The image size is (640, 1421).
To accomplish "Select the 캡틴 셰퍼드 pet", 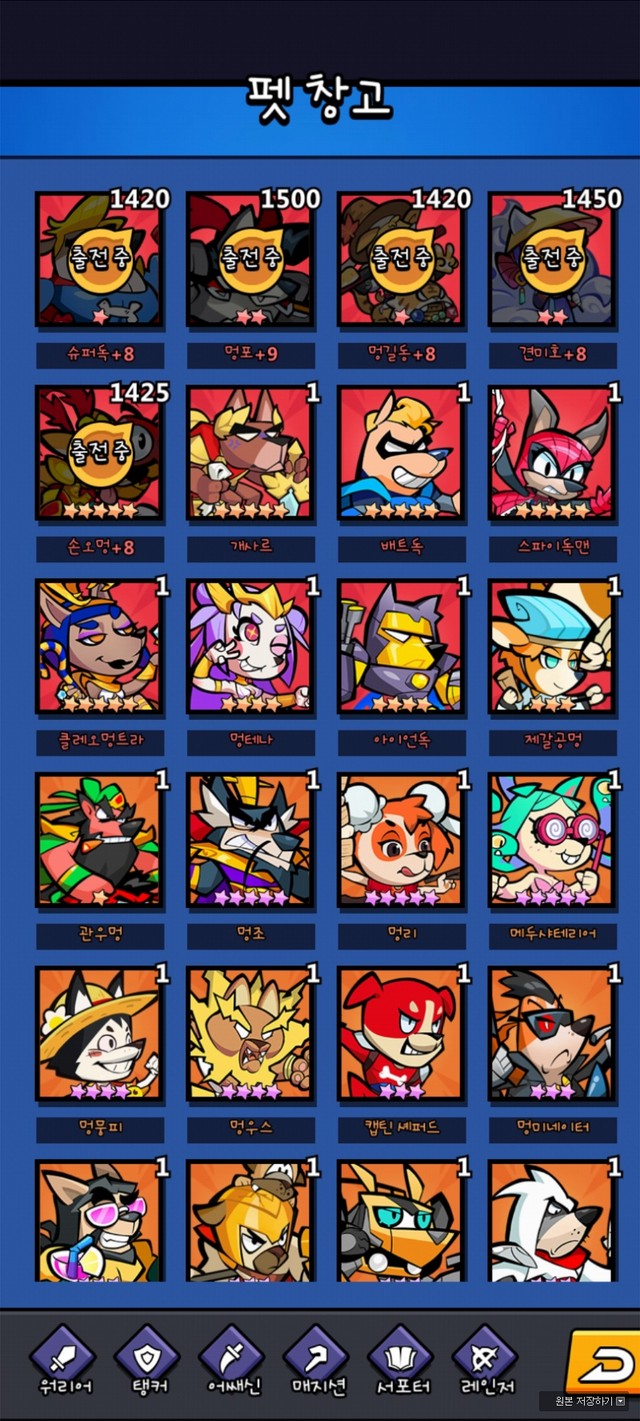I will 401,1033.
